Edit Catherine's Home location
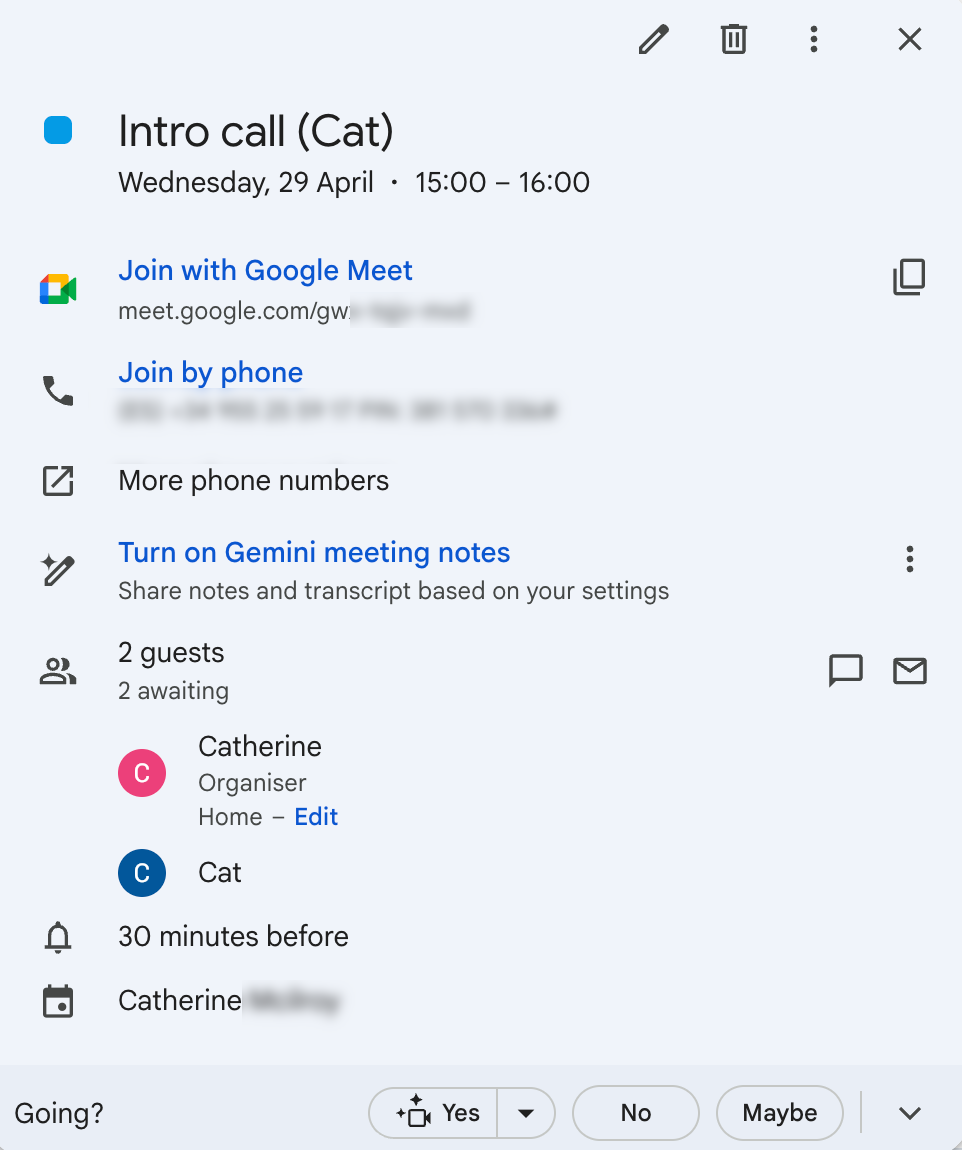The height and width of the screenshot is (1150, 962). tap(316, 817)
